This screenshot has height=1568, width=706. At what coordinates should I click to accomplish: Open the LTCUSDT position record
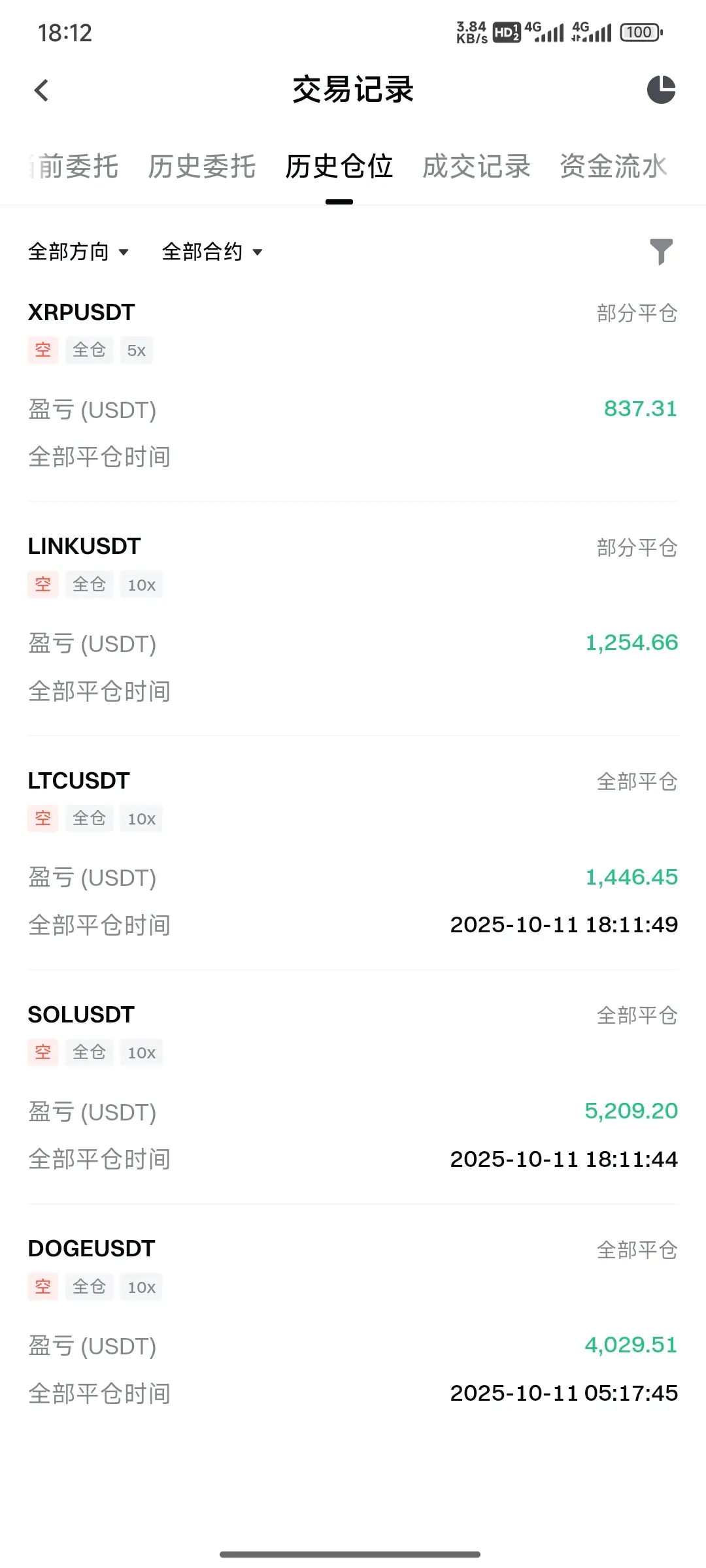[353, 853]
